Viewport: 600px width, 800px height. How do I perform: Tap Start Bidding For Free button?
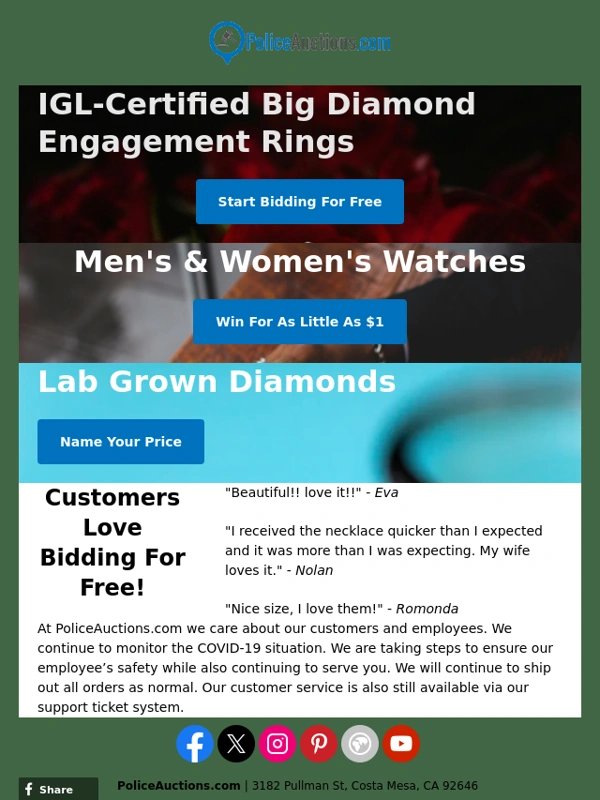pyautogui.click(x=299, y=201)
